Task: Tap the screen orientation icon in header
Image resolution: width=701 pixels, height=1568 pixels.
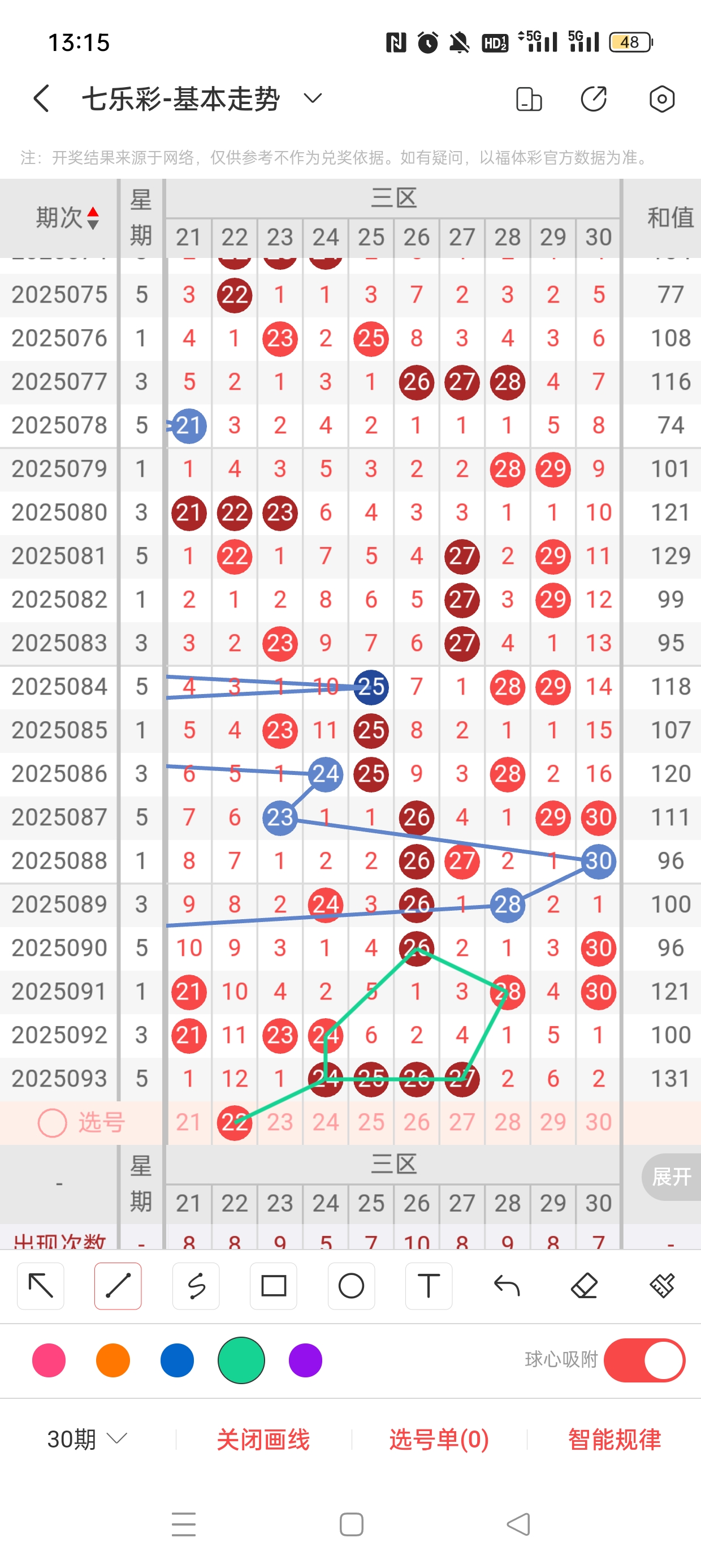Action: click(528, 98)
